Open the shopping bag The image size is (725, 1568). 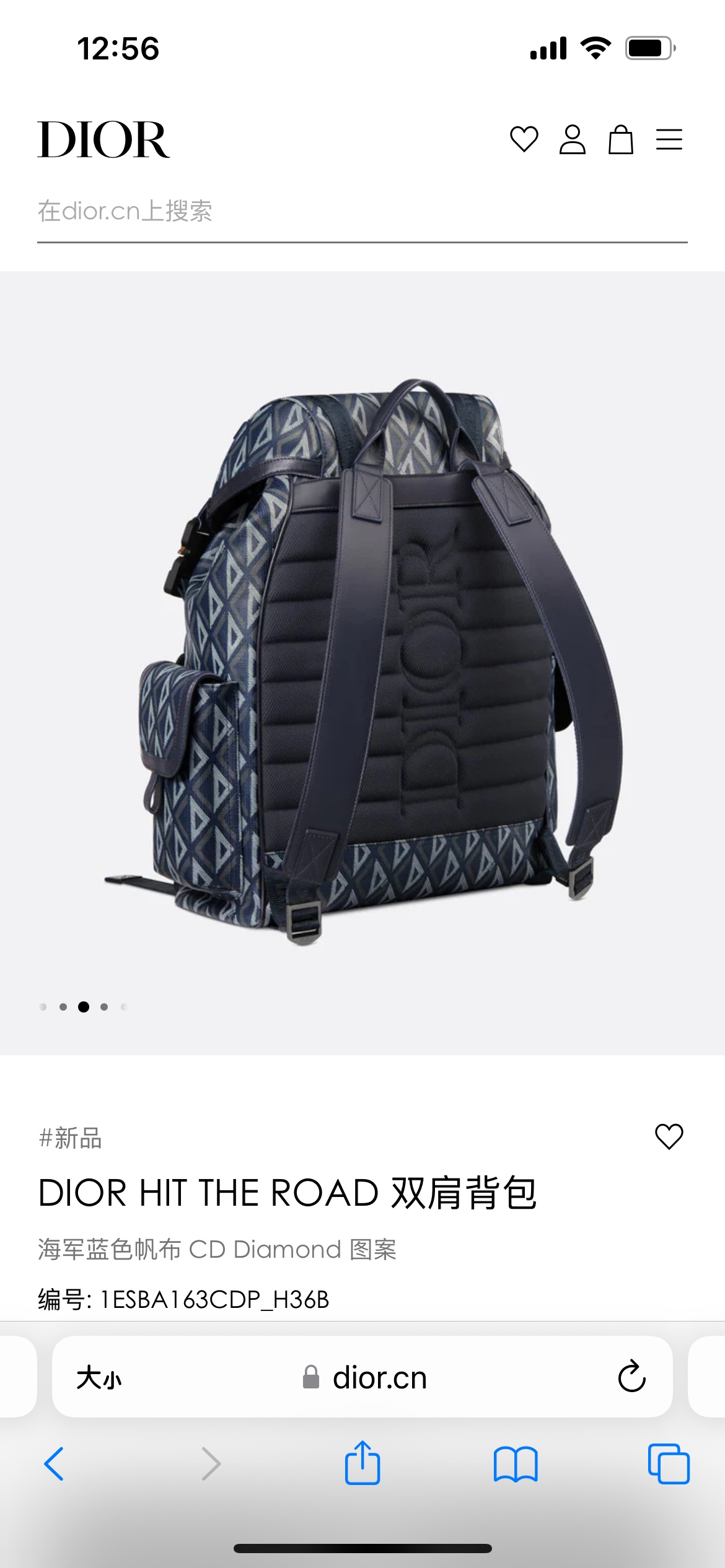point(620,139)
